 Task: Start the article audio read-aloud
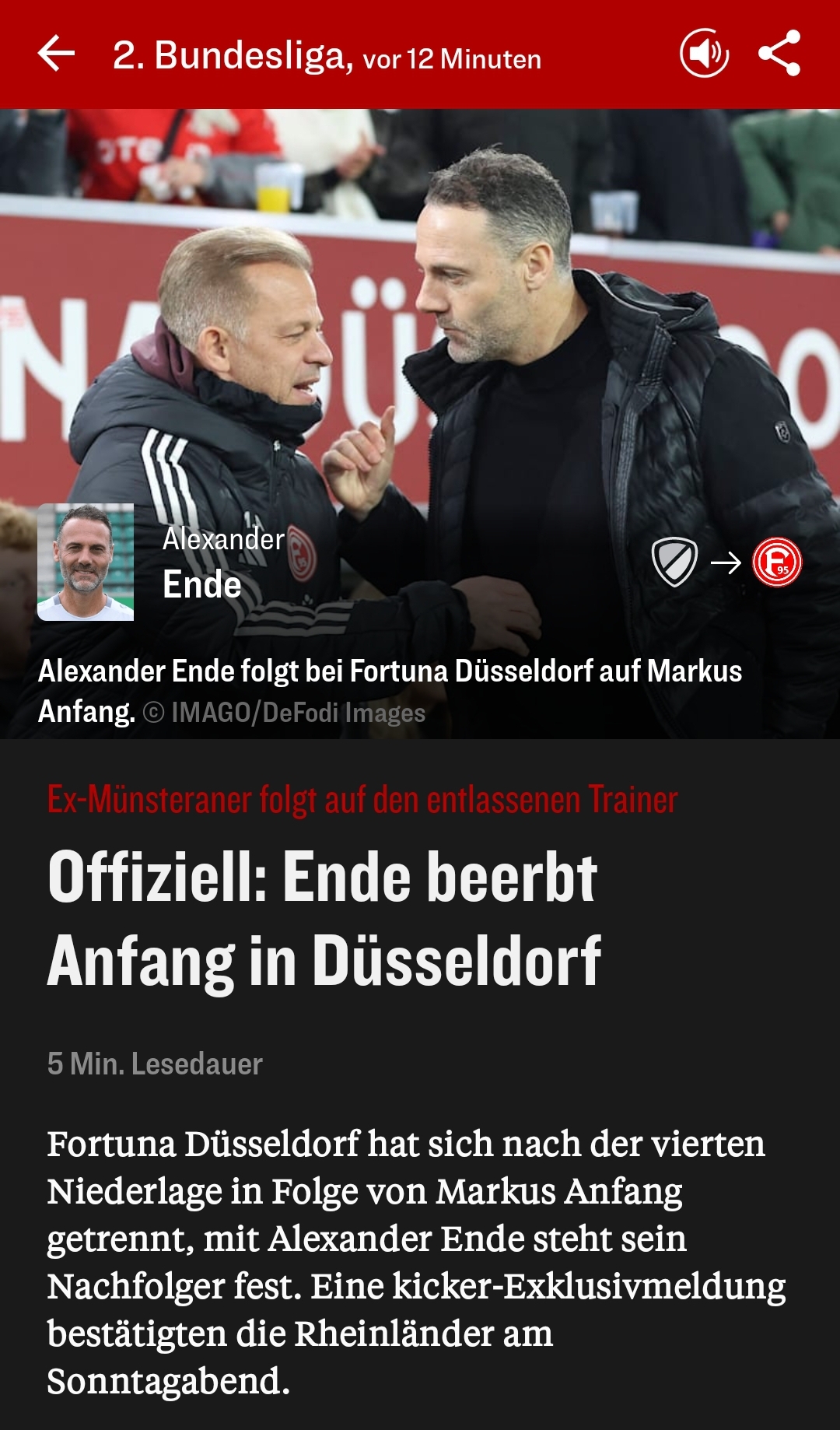tap(704, 54)
